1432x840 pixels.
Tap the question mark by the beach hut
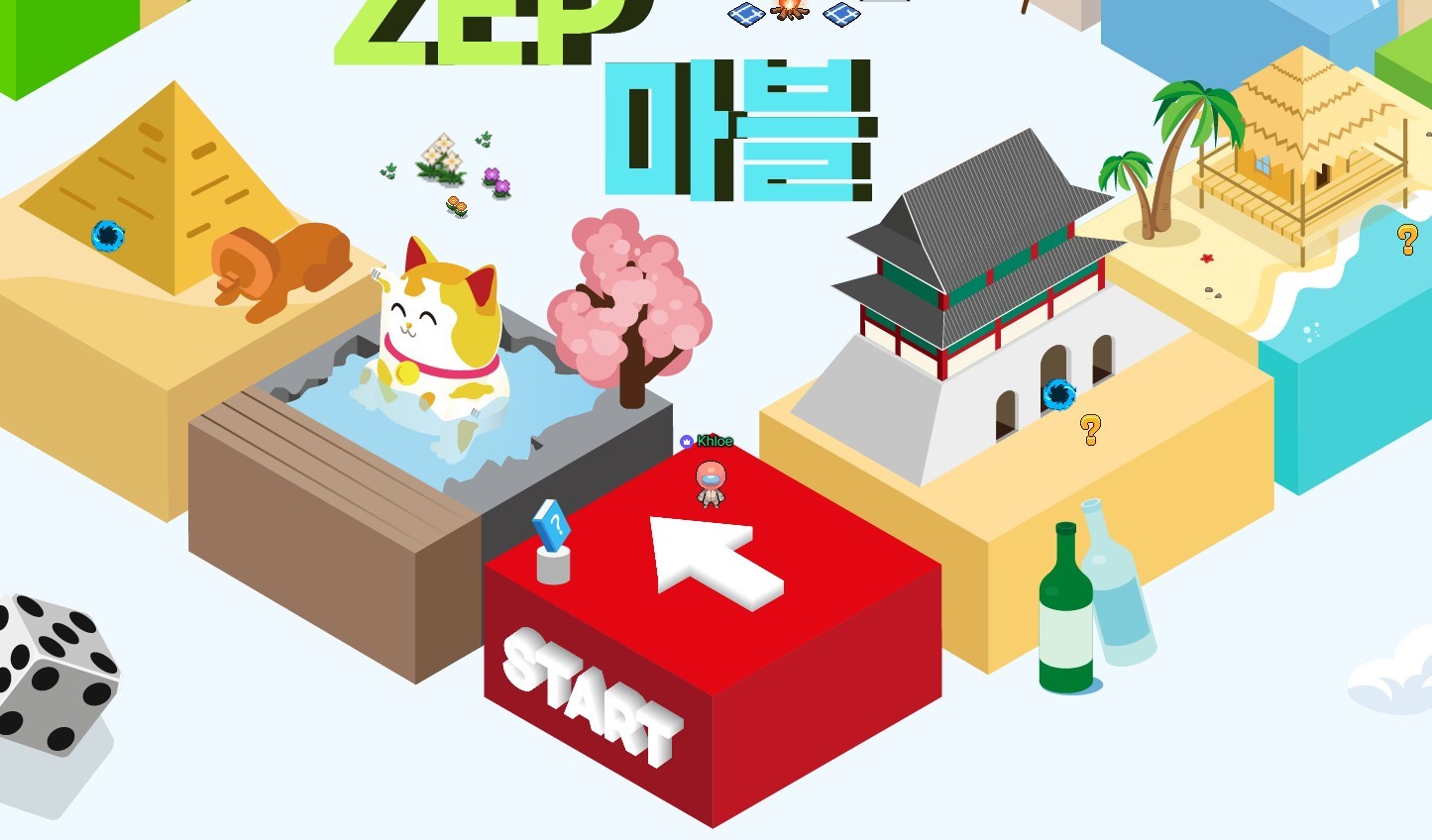(1407, 240)
